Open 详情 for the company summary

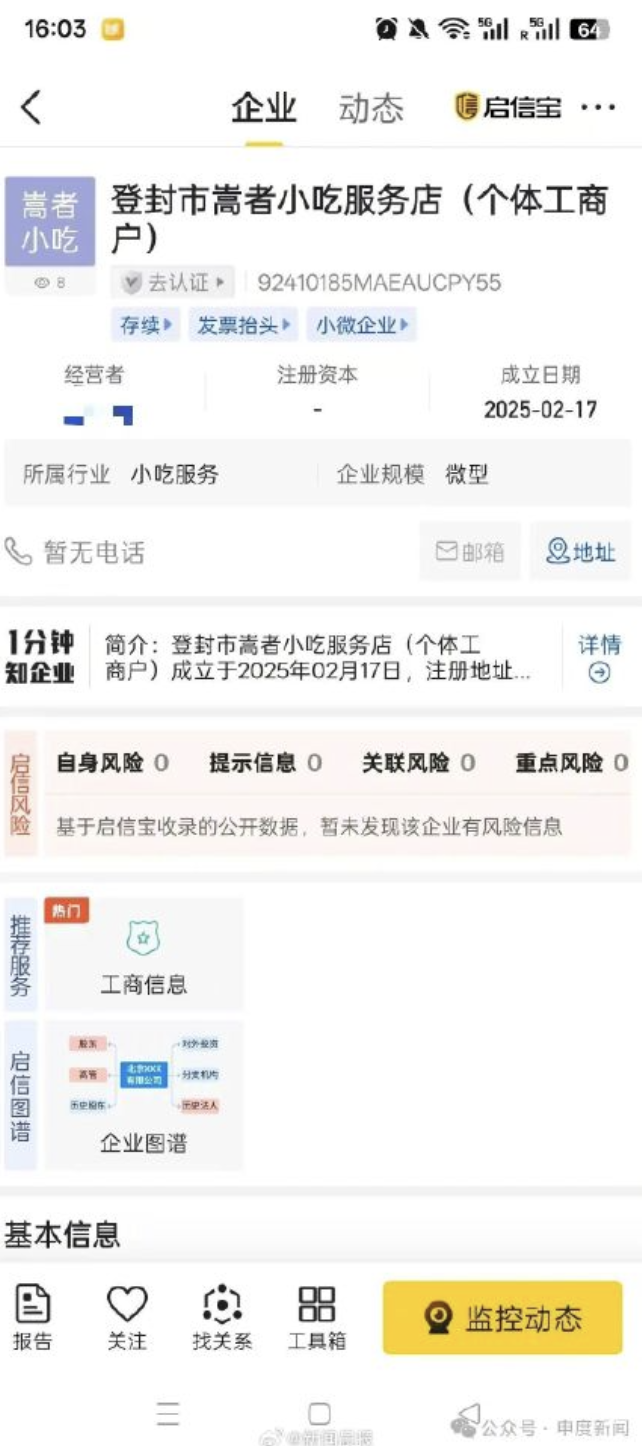point(599,657)
